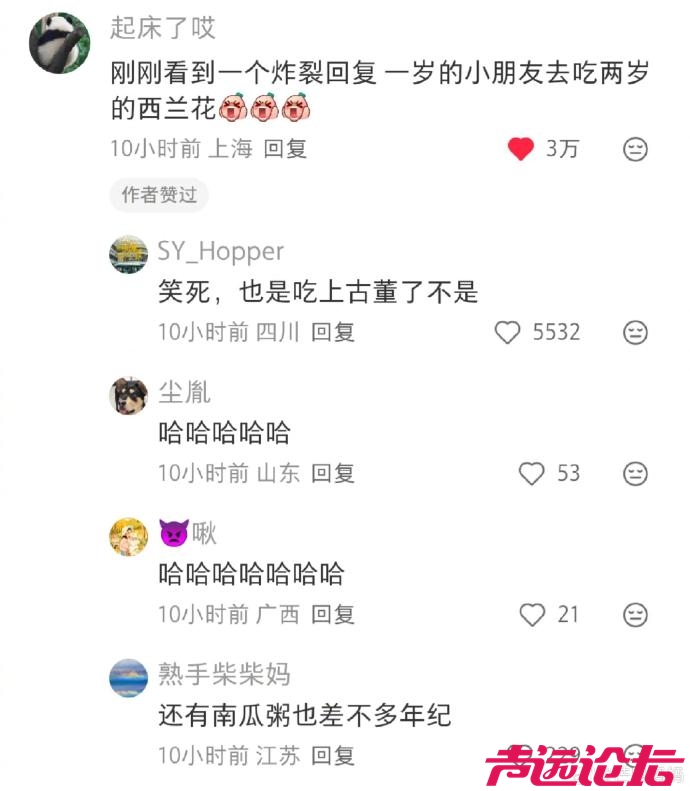Reply to 尘胤 from 山东

(333, 473)
